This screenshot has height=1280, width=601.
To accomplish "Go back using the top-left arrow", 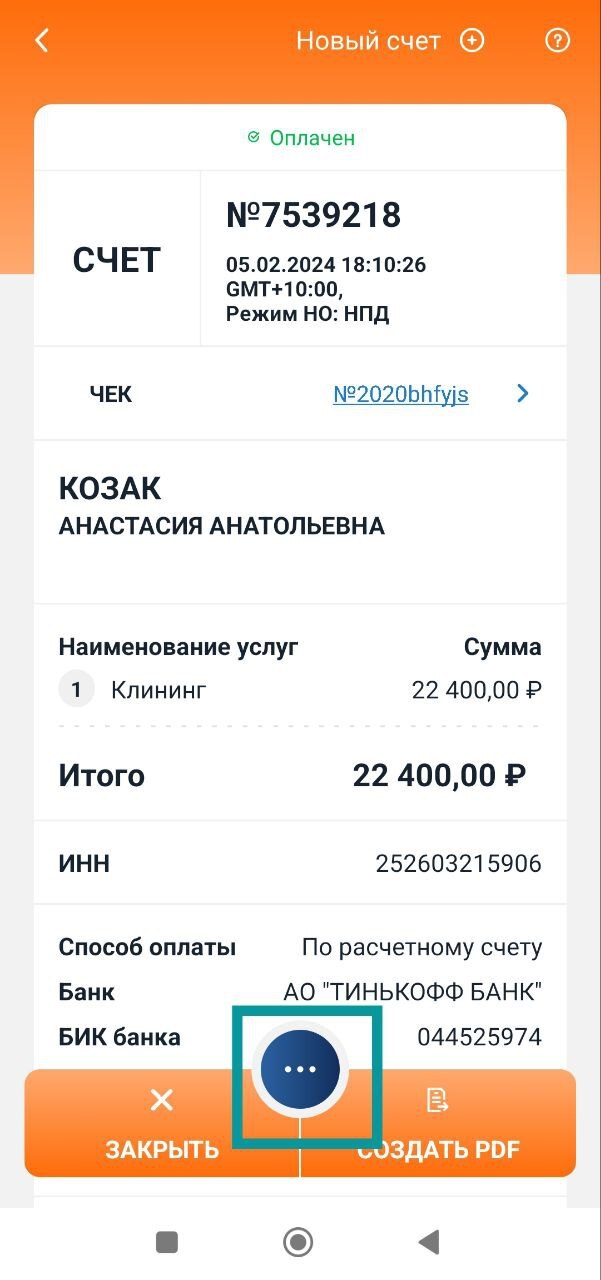I will [x=42, y=41].
